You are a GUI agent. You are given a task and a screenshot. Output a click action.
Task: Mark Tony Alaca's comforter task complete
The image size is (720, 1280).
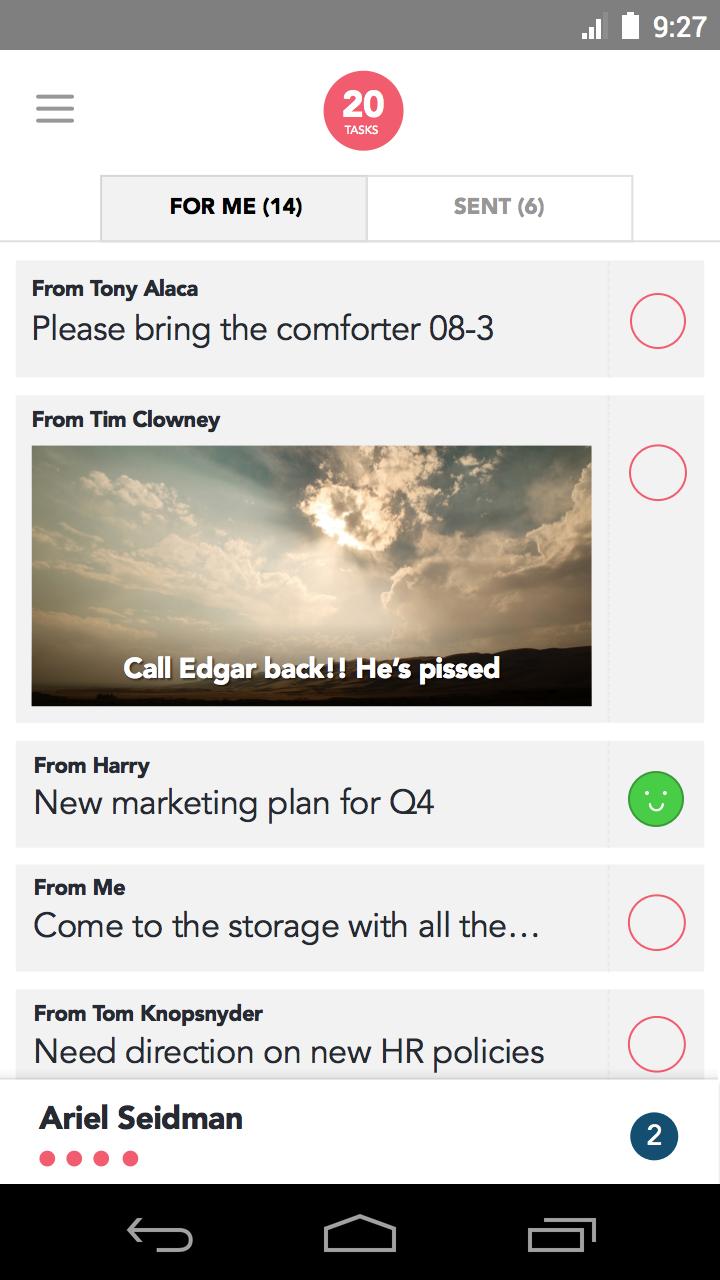[x=657, y=319]
